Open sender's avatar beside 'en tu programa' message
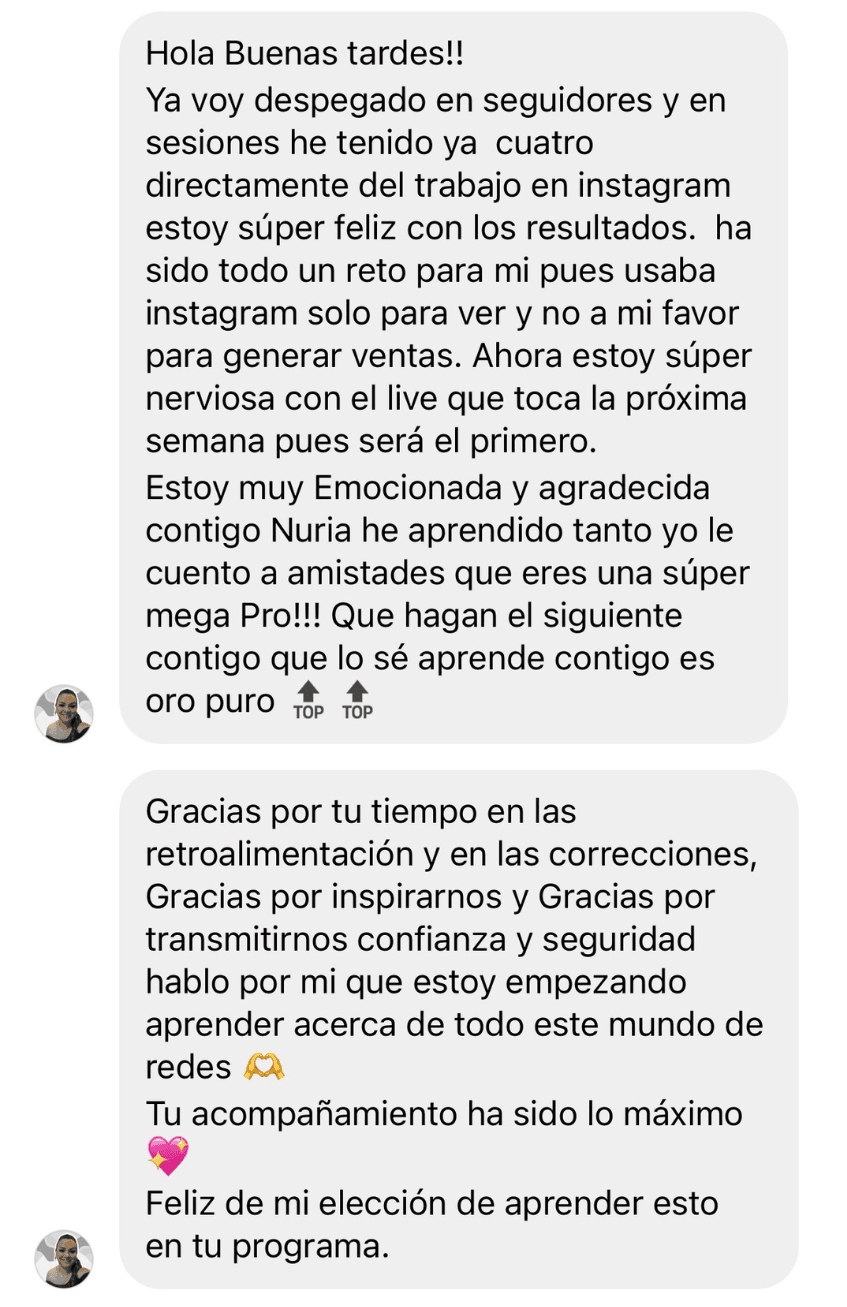847x1307 pixels. click(x=63, y=1258)
